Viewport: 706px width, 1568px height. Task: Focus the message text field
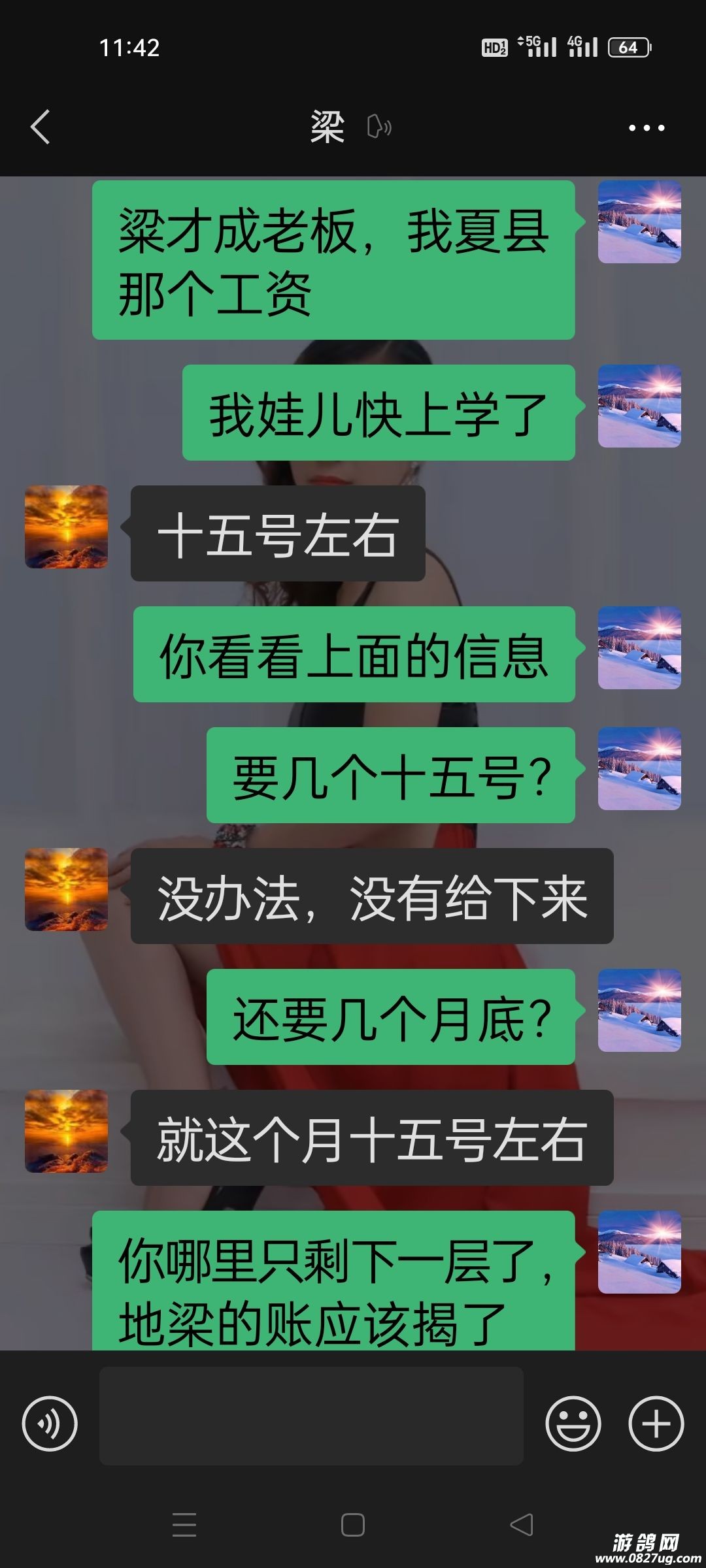311,1416
